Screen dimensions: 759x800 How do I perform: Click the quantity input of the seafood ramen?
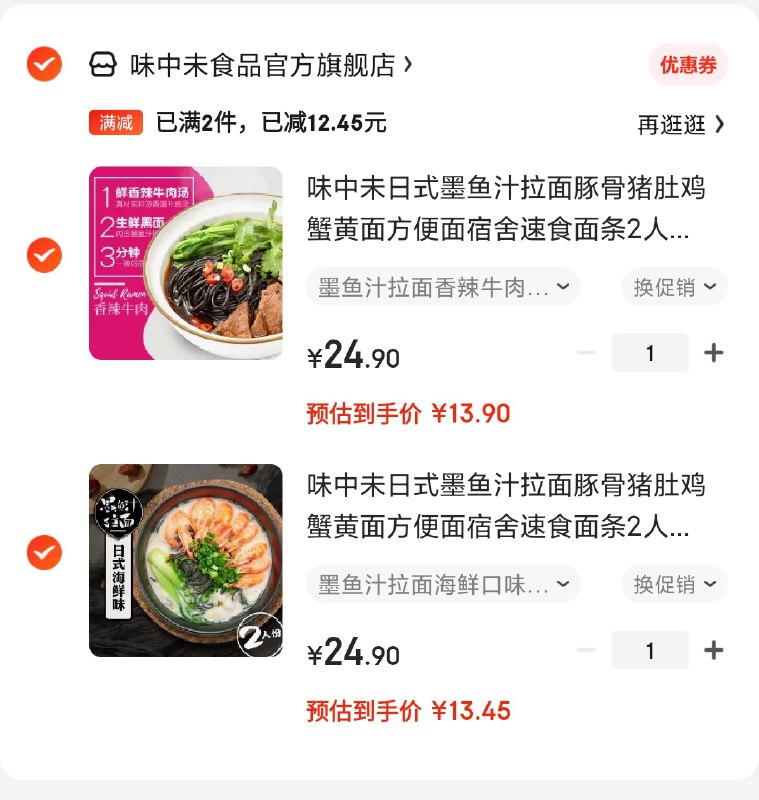(x=650, y=650)
